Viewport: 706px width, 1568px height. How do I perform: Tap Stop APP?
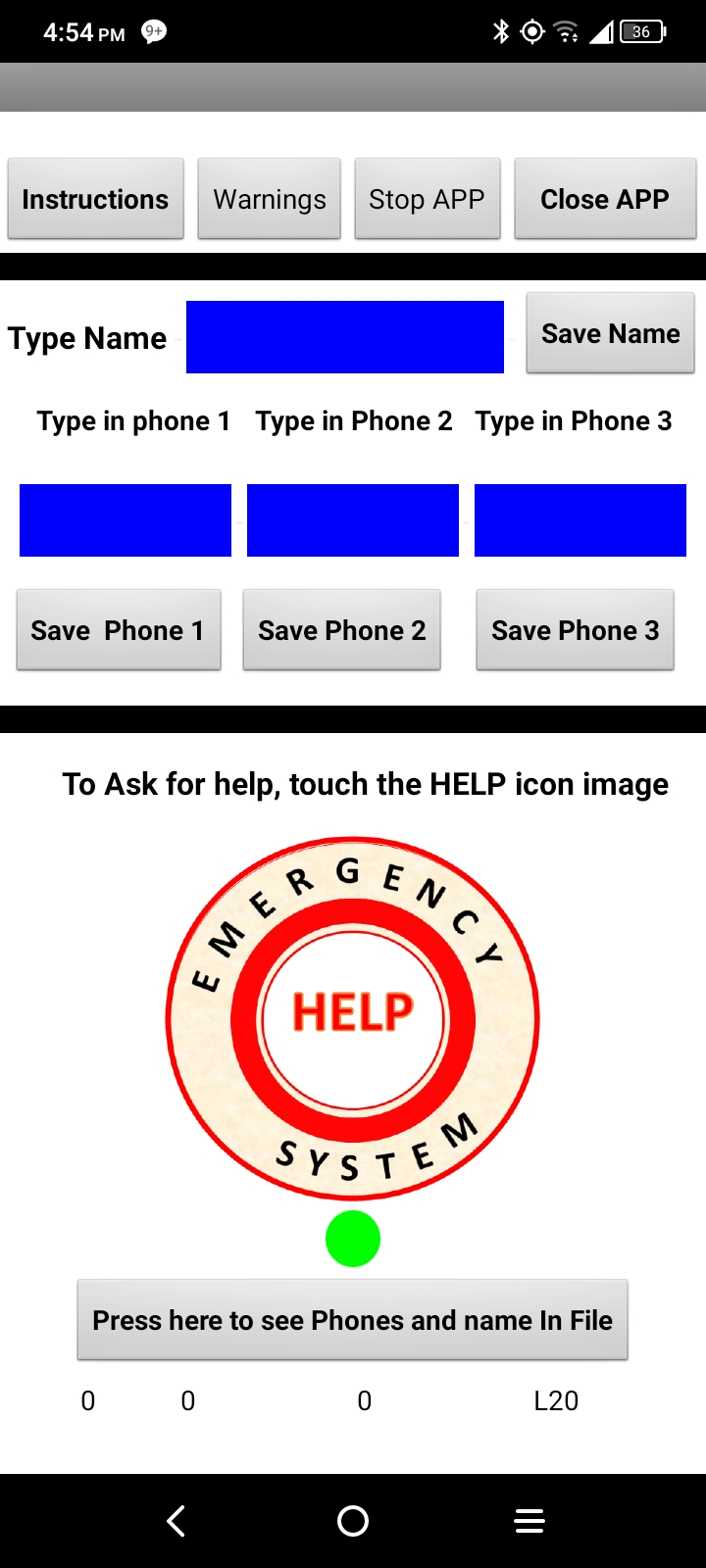[x=428, y=199]
